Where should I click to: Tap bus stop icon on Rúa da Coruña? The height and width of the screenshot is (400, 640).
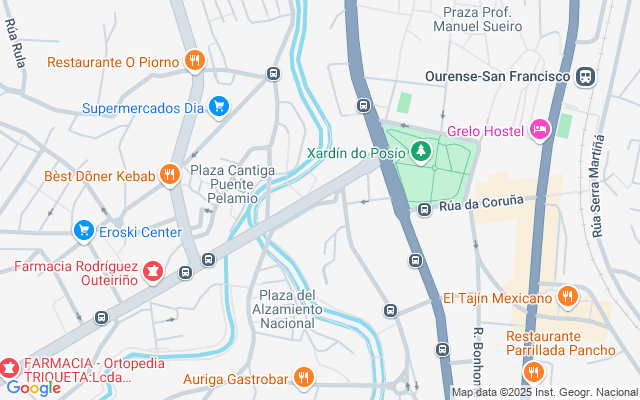(x=425, y=210)
